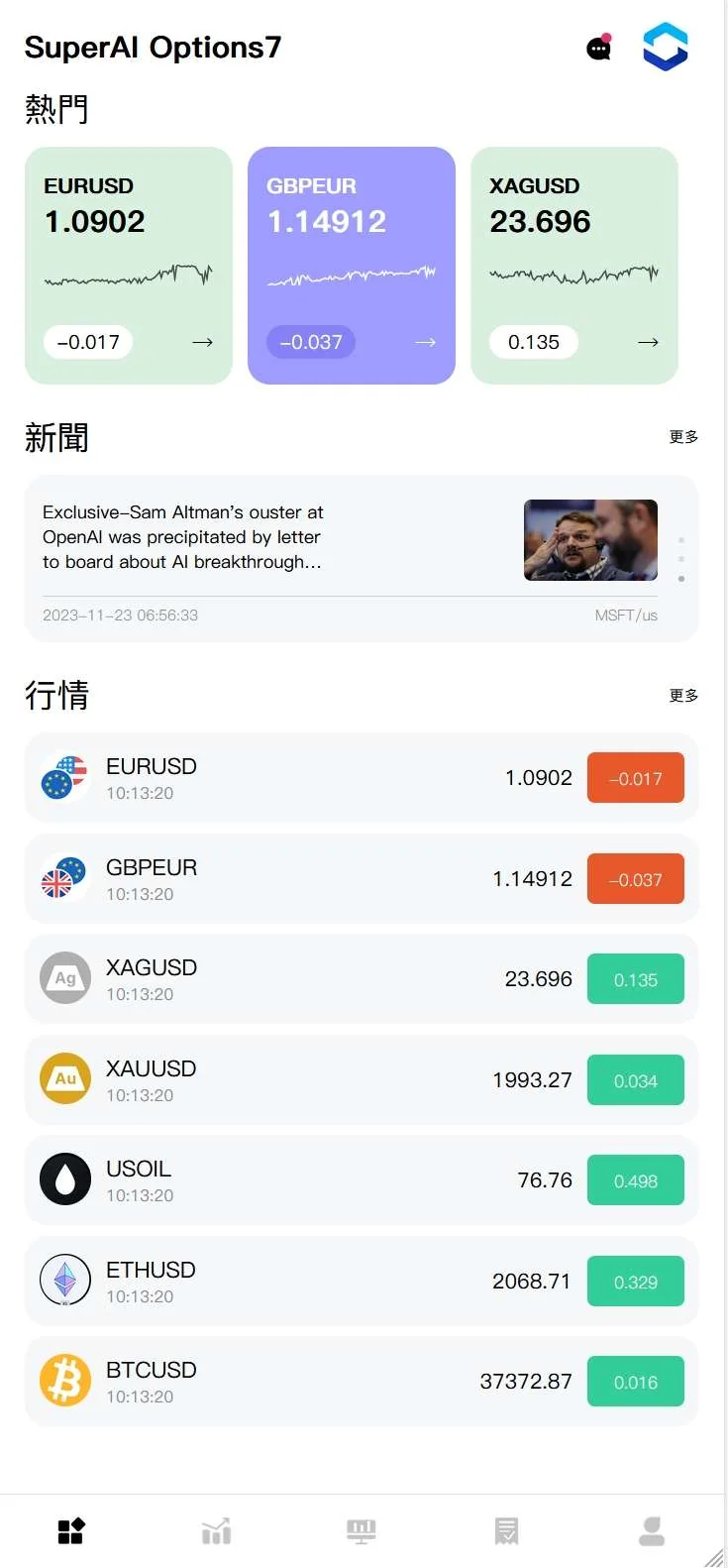View more market quotes via 更多
728x1568 pixels.
(x=683, y=696)
